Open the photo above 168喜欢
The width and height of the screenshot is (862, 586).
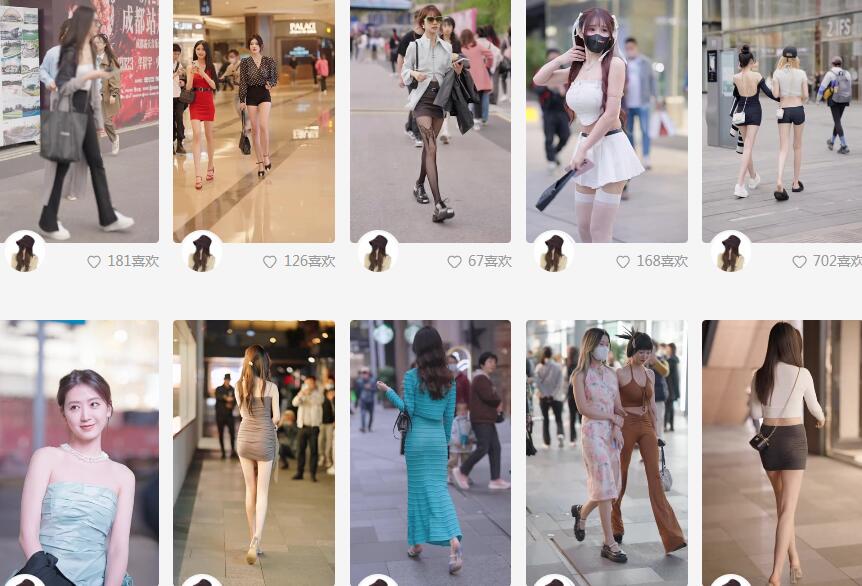(x=606, y=120)
